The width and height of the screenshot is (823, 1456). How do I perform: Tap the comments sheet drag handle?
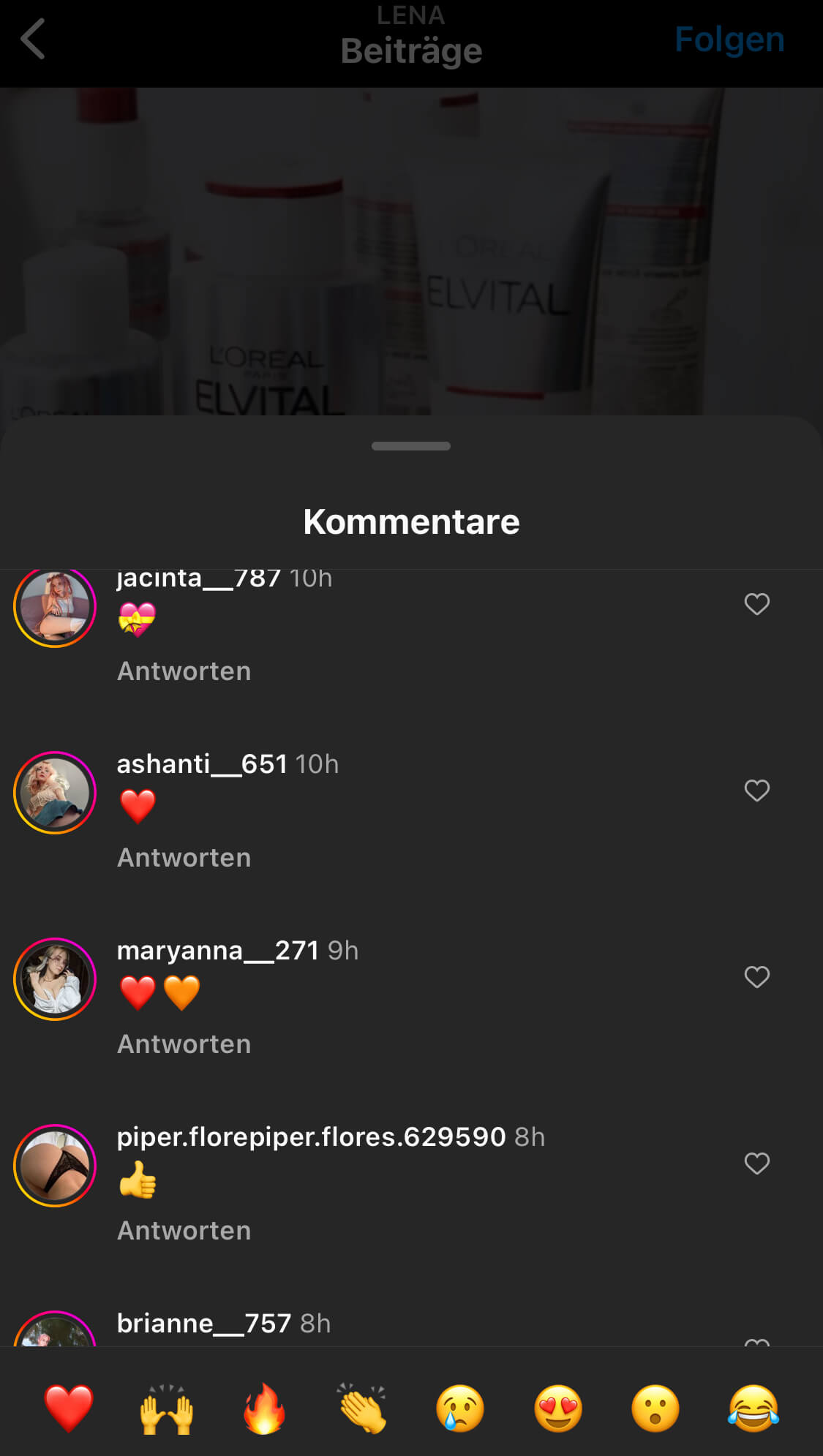tap(411, 446)
